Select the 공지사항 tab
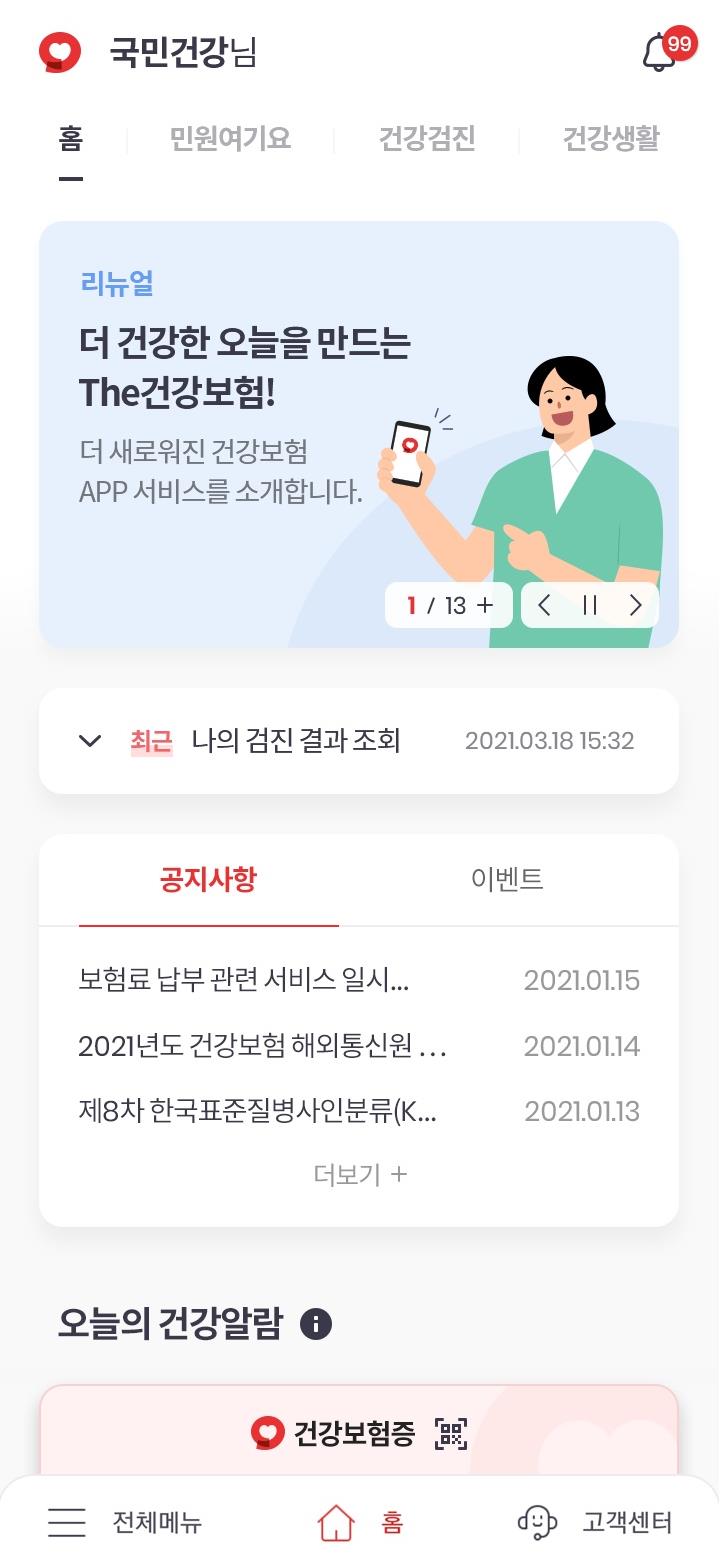720x1567 pixels. click(208, 880)
